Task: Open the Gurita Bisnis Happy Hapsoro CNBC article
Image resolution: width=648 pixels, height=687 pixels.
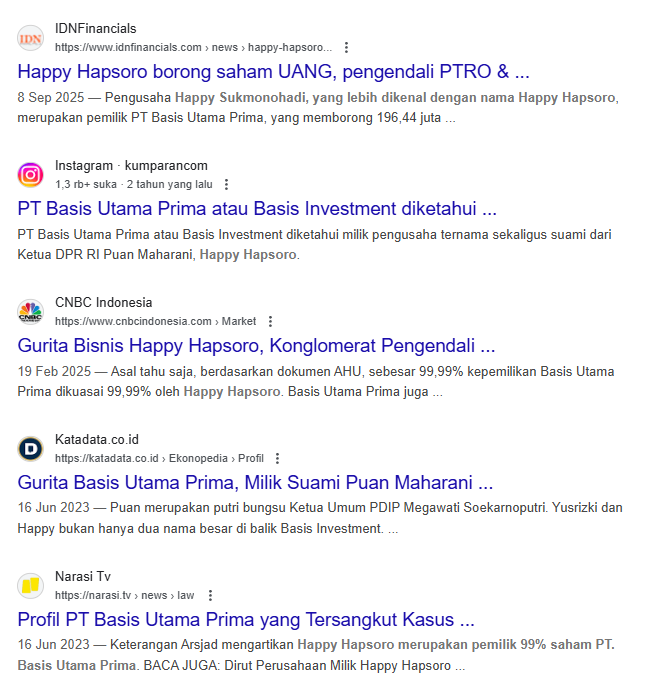Action: tap(256, 346)
